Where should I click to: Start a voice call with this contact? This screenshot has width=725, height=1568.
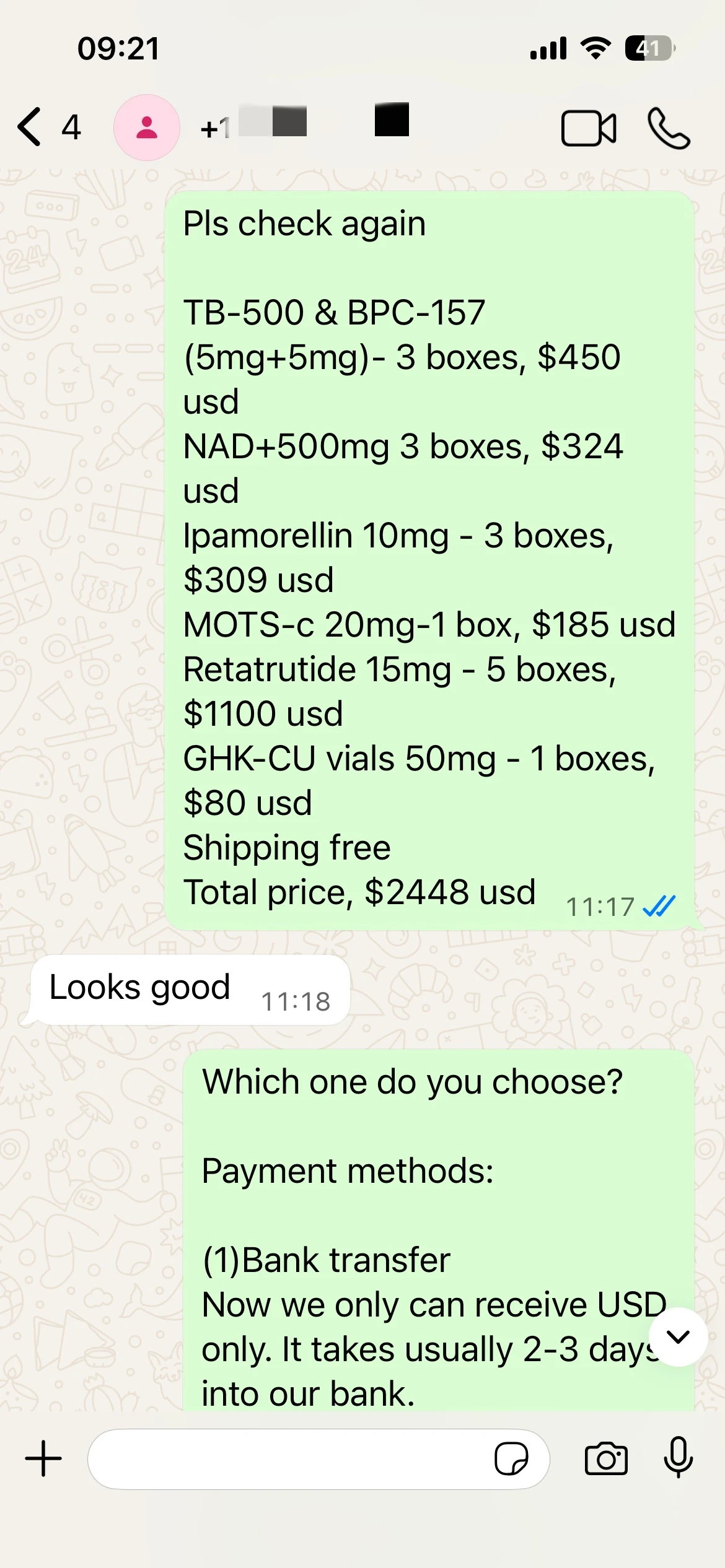tap(669, 128)
